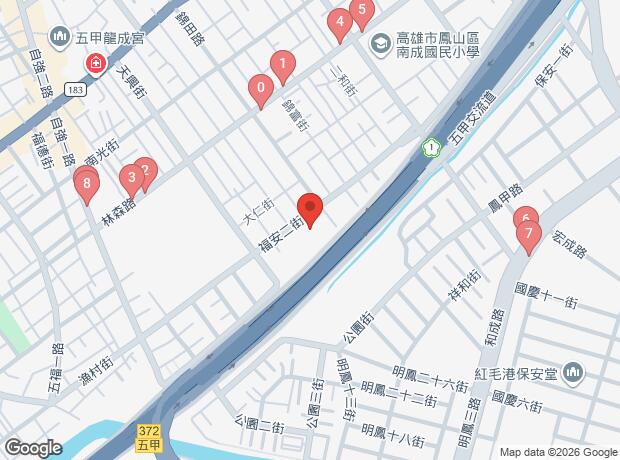Choose the pin labeled 5
This screenshot has height=460, width=620.
click(x=362, y=11)
